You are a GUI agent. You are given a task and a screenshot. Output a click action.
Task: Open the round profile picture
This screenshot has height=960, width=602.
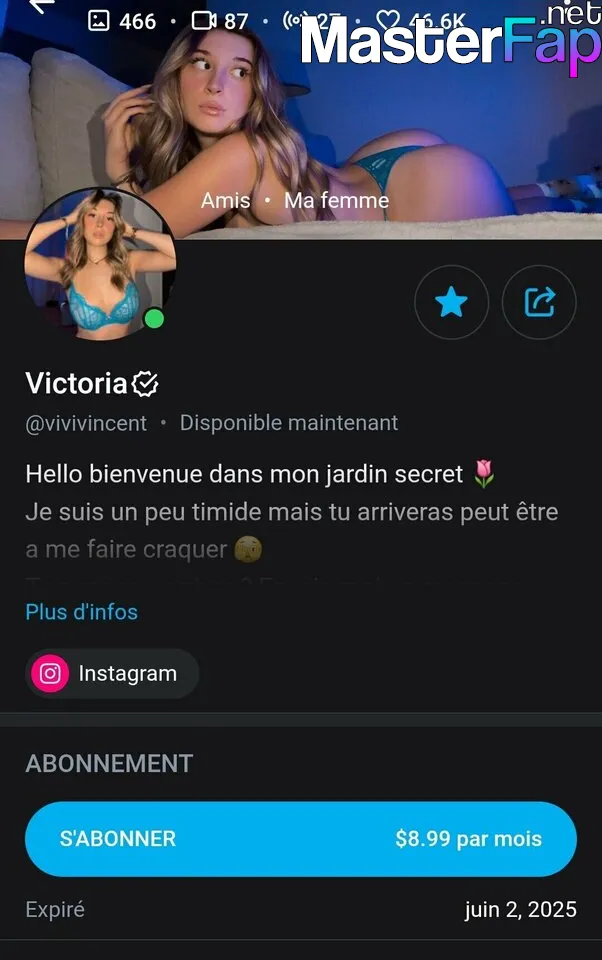click(x=99, y=263)
